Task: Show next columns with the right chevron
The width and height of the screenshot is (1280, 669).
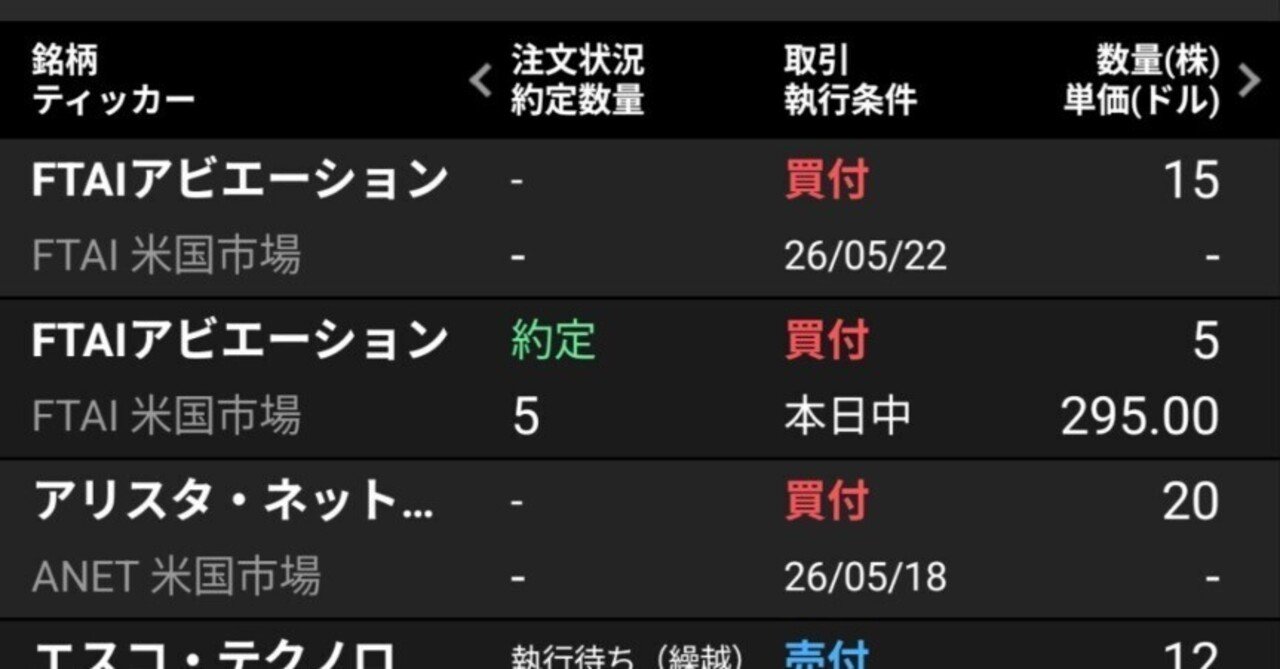Action: [x=1249, y=81]
